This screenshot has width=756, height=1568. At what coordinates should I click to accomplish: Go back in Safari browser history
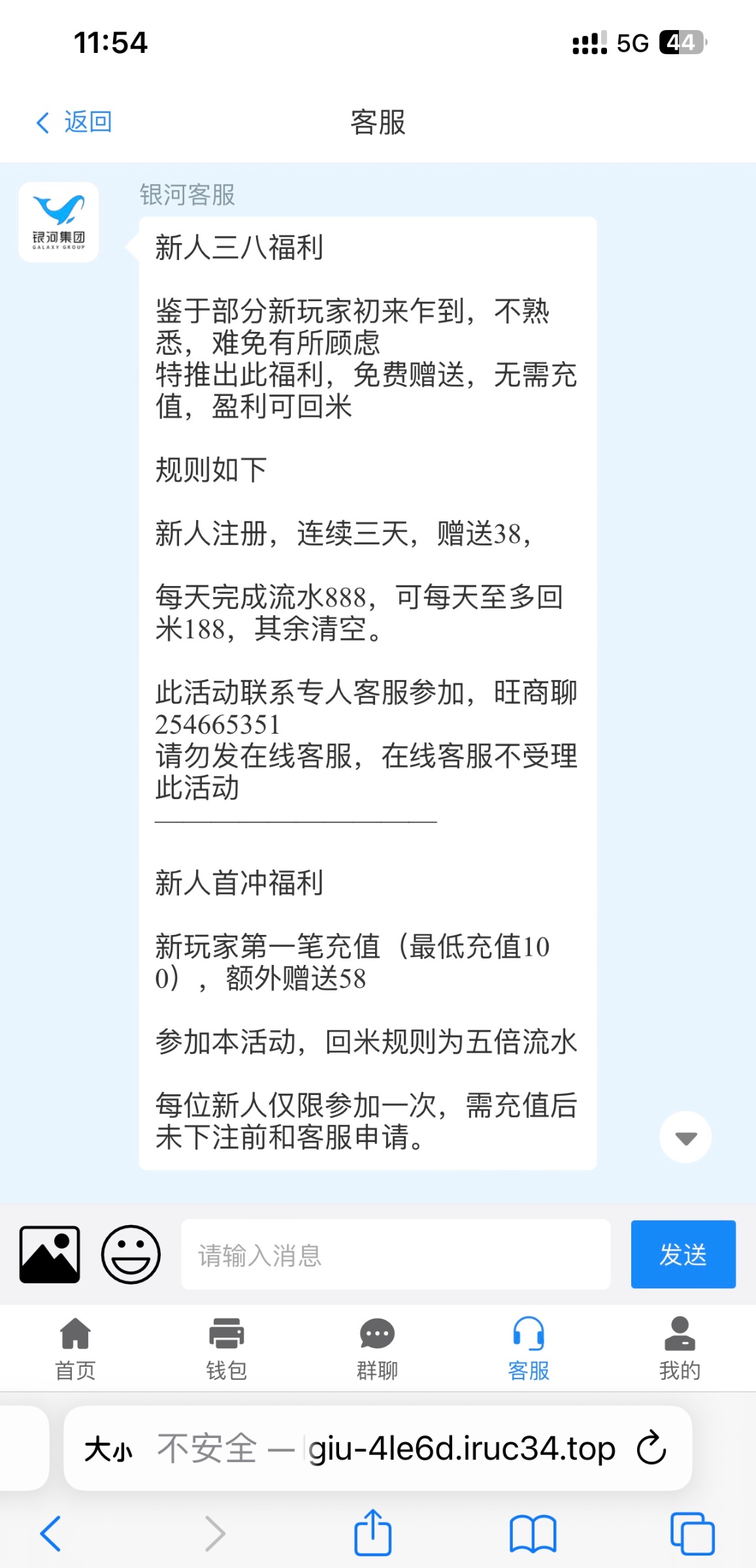[x=51, y=1533]
